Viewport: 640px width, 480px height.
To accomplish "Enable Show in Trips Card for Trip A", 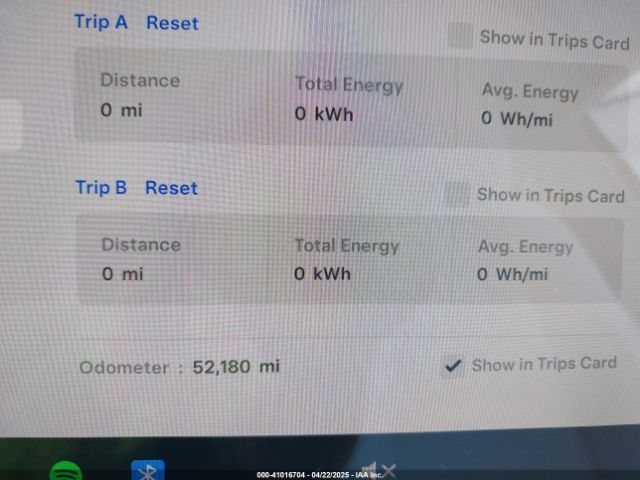I will (460, 38).
